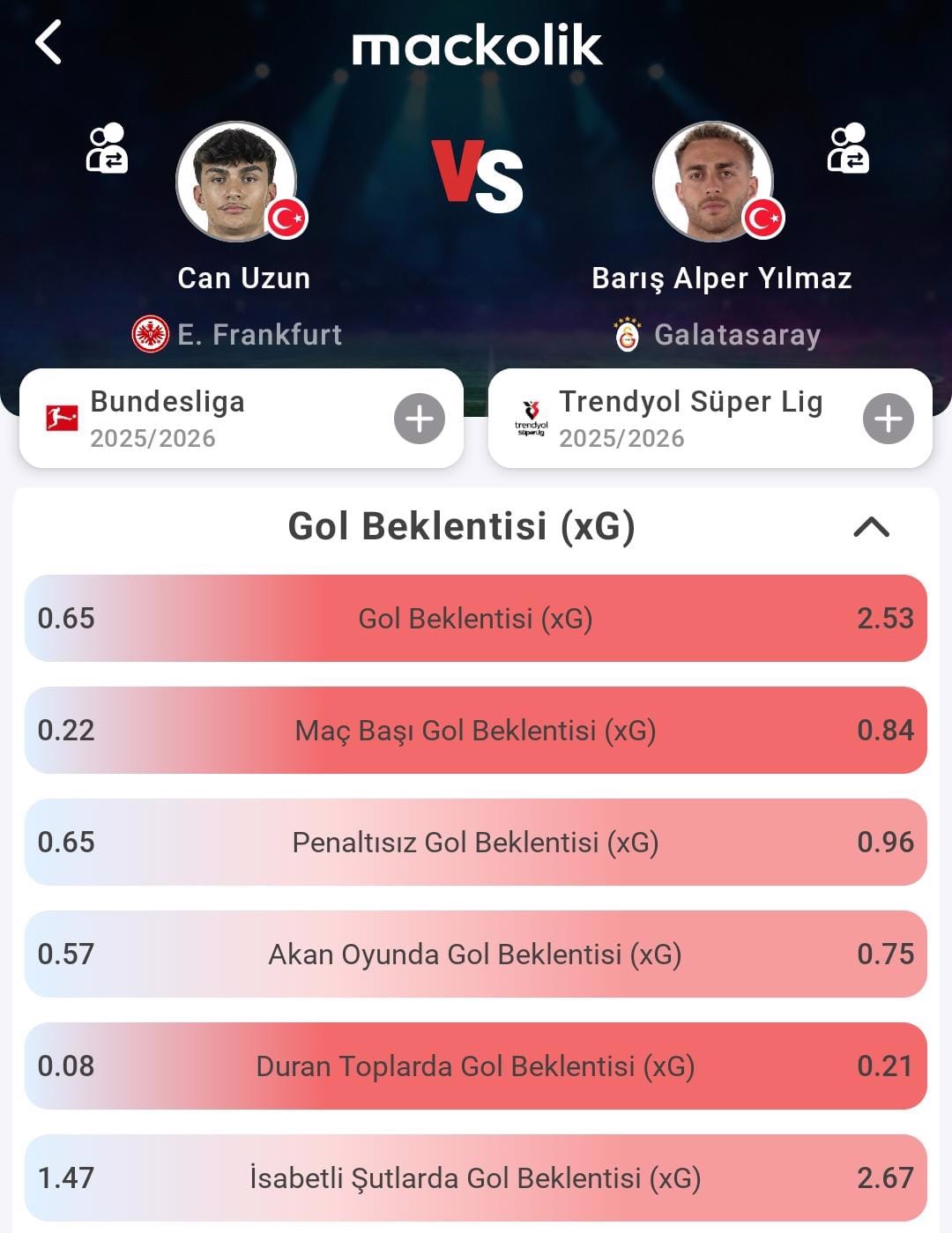Tap plus on the Trendyol Süper Lig card
Screen dimensions: 952x1233
[888, 419]
